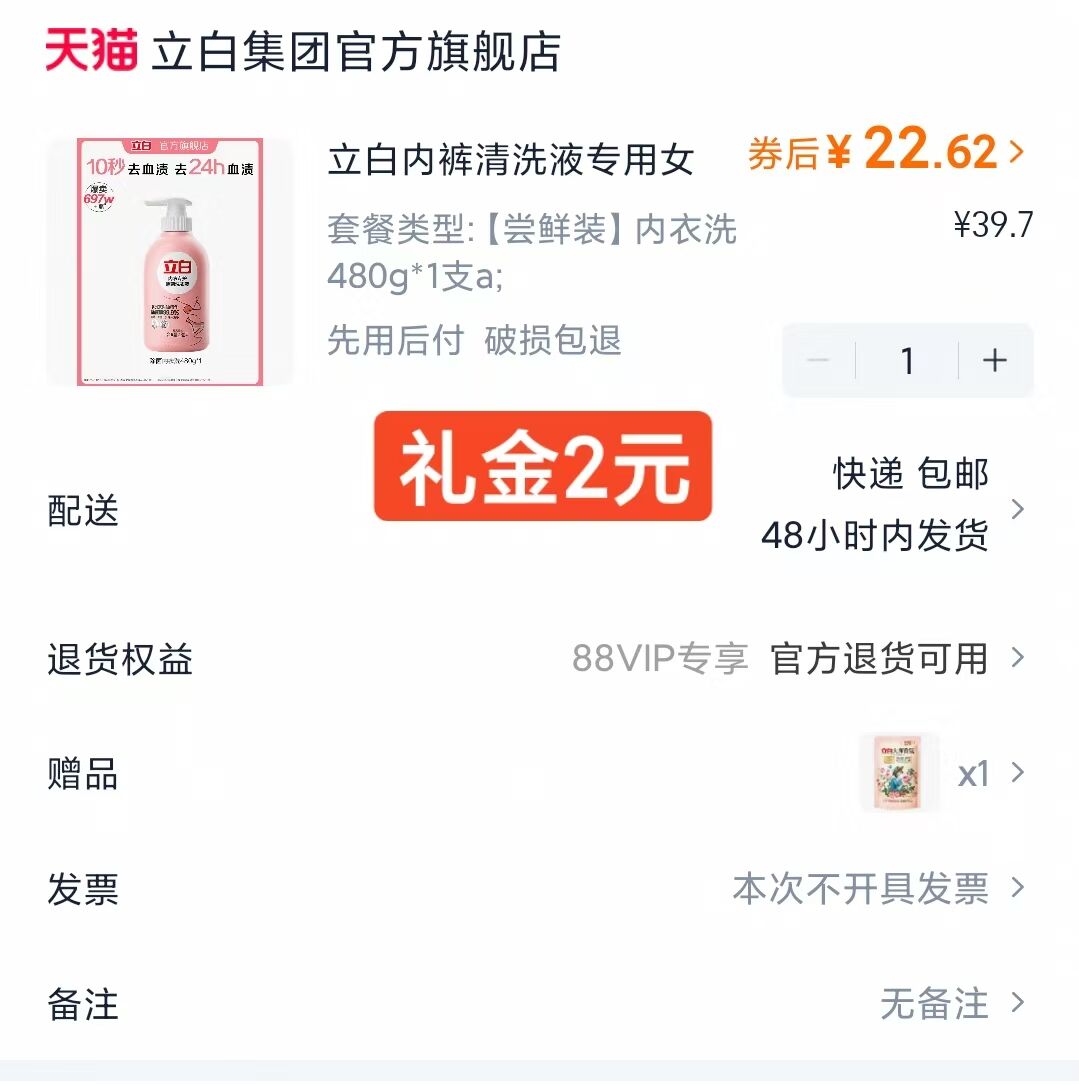Open the 发票 invoice options
1079x1086 pixels.
pos(1019,888)
